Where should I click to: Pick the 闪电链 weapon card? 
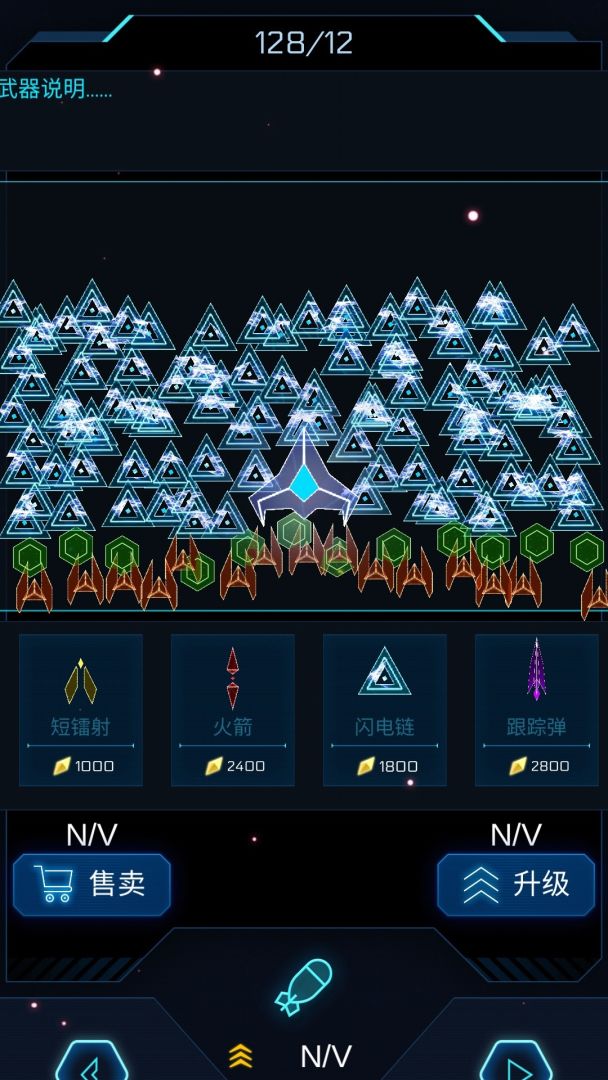coord(385,710)
